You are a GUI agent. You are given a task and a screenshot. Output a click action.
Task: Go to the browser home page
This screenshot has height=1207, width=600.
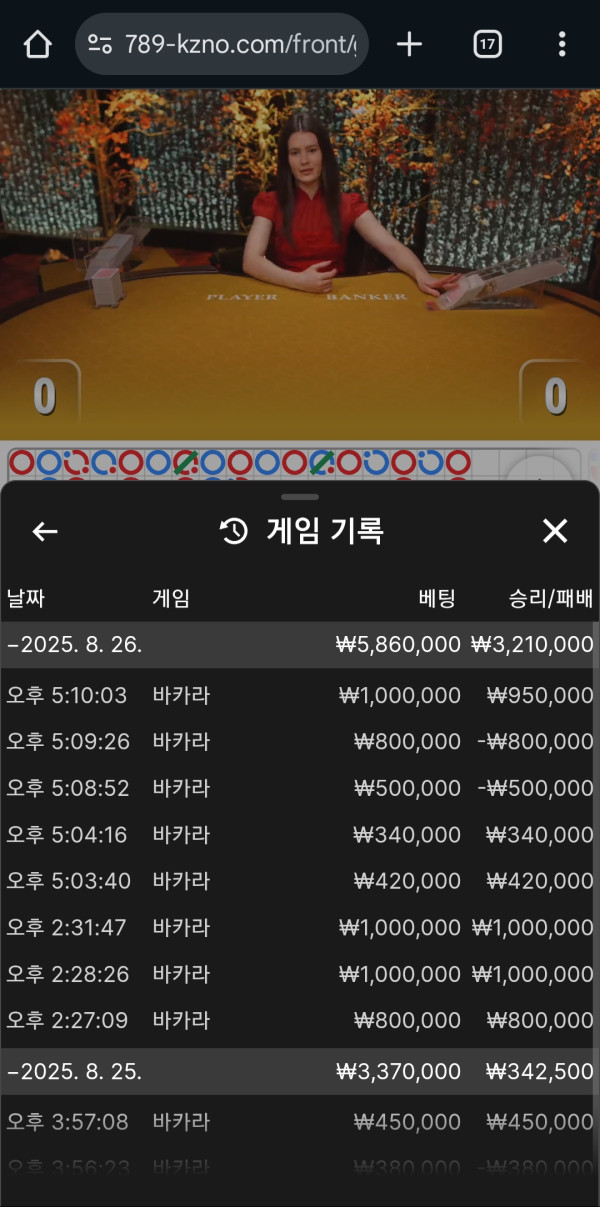pos(37,44)
